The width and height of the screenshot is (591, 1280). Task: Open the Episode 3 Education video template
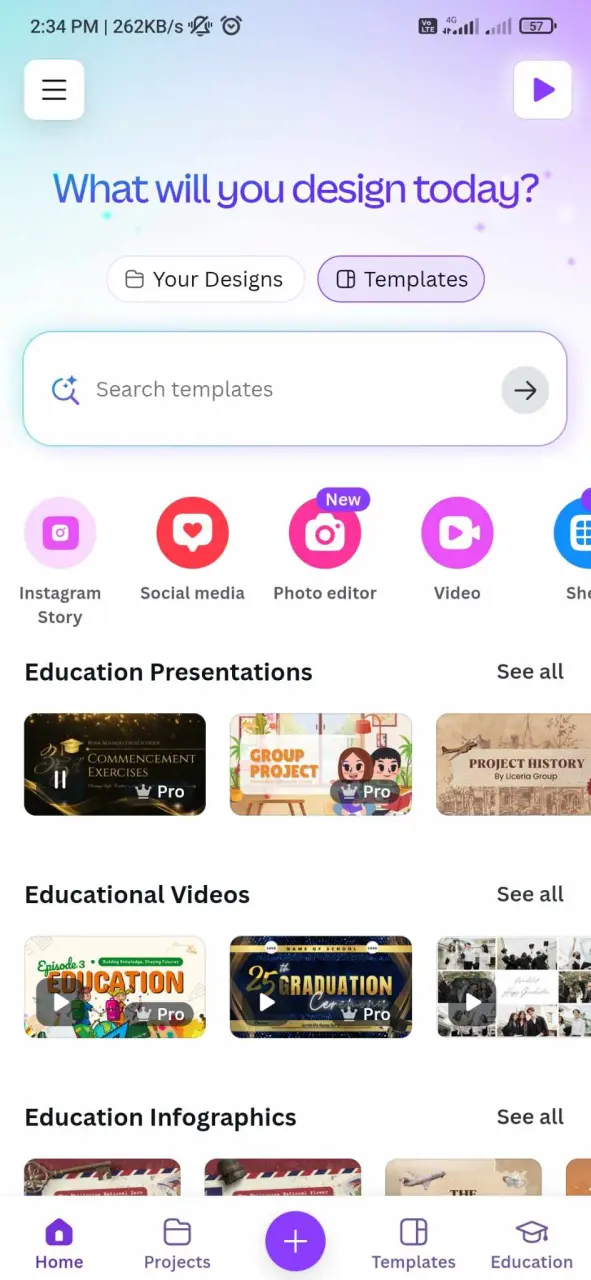(x=115, y=987)
